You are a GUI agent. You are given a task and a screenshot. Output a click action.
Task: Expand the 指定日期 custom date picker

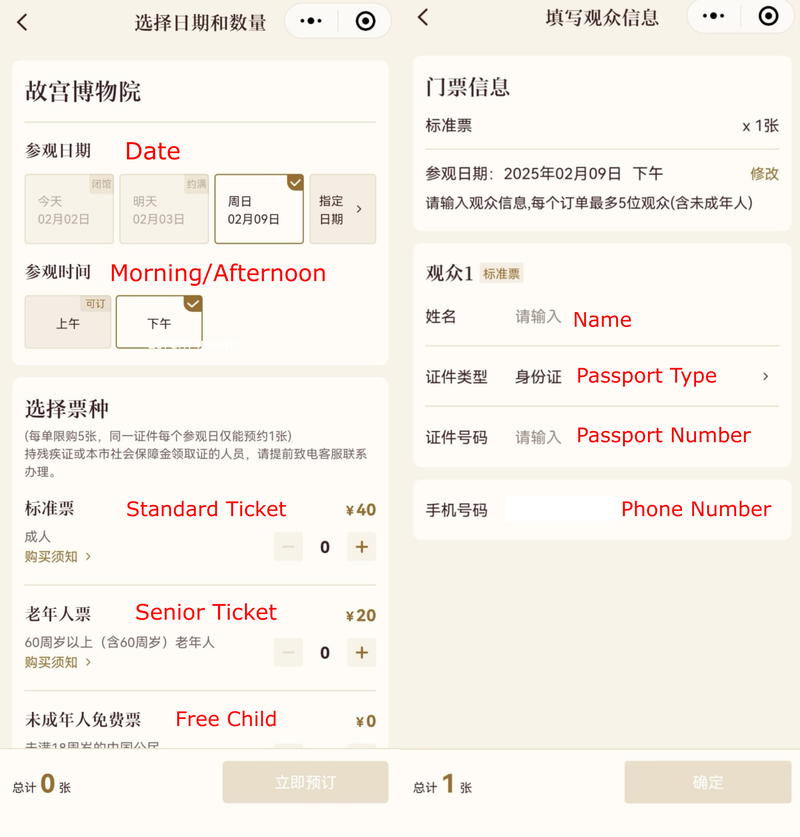(x=343, y=209)
